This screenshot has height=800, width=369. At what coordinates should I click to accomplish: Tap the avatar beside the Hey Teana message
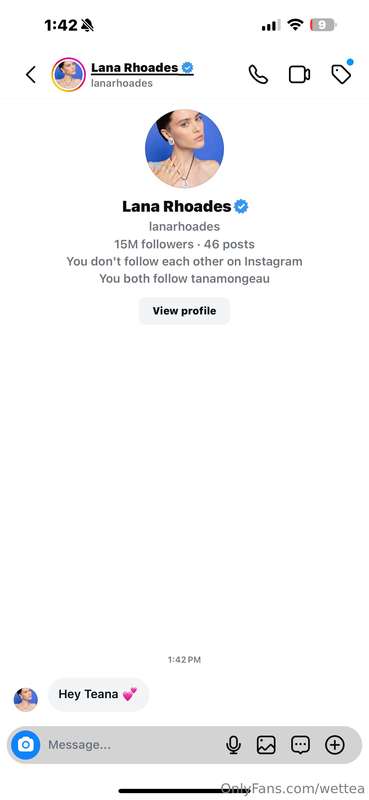click(x=26, y=699)
